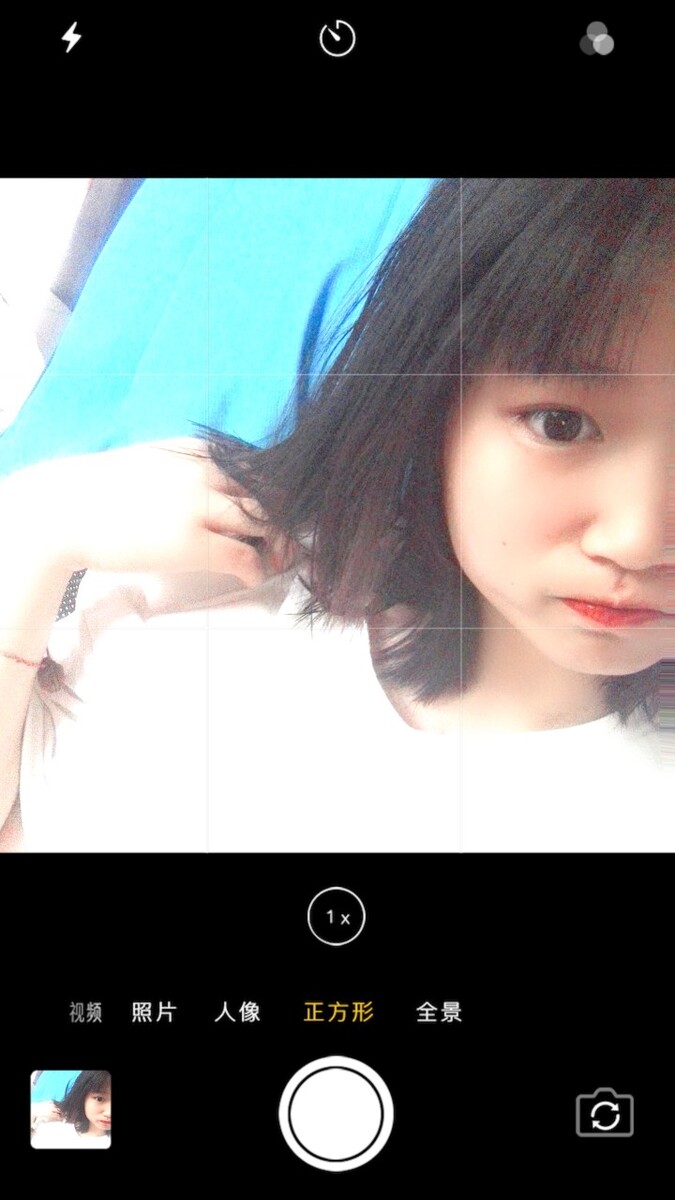Toggle the camera flash icon

(x=72, y=38)
